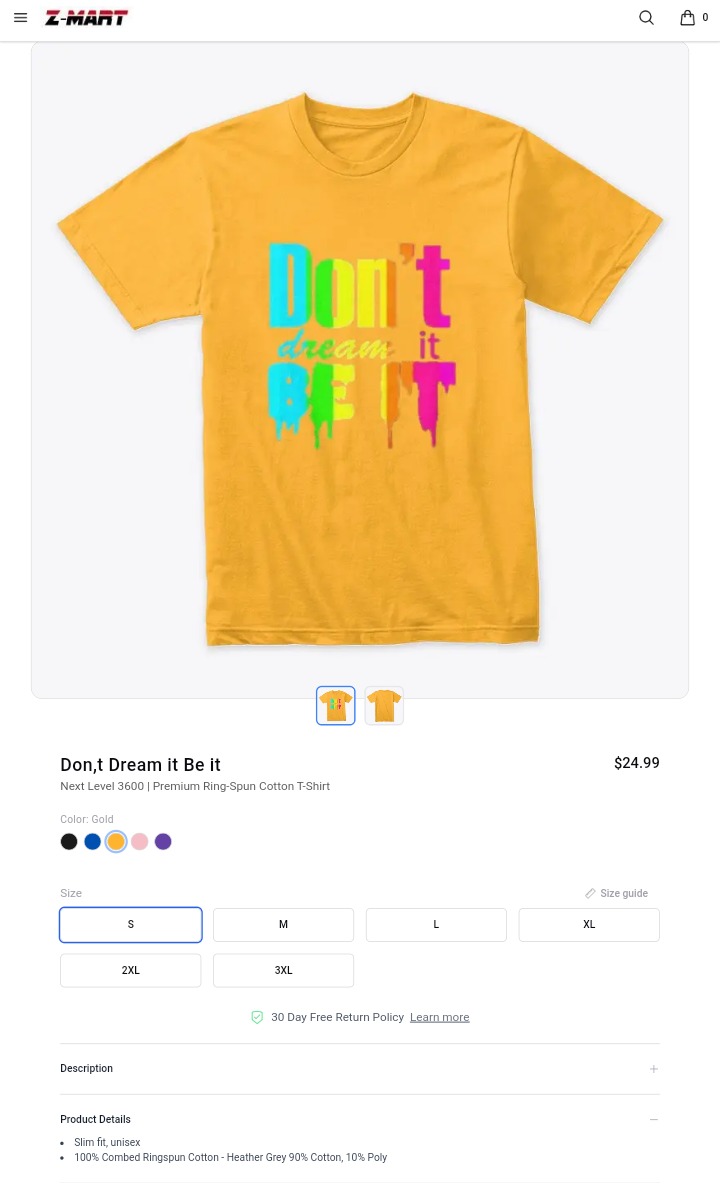Select size 2XL
The height and width of the screenshot is (1183, 720).
pos(131,971)
